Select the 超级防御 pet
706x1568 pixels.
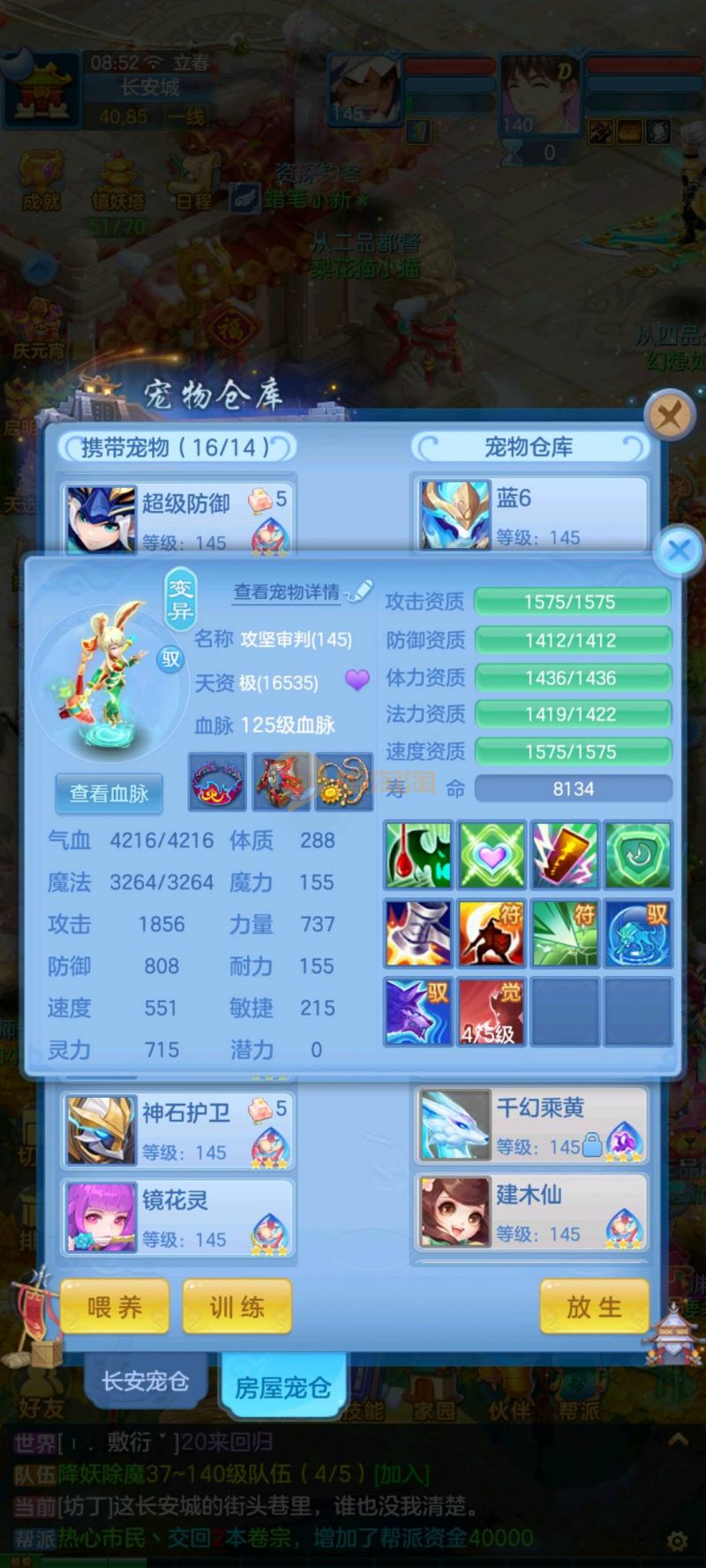click(176, 518)
